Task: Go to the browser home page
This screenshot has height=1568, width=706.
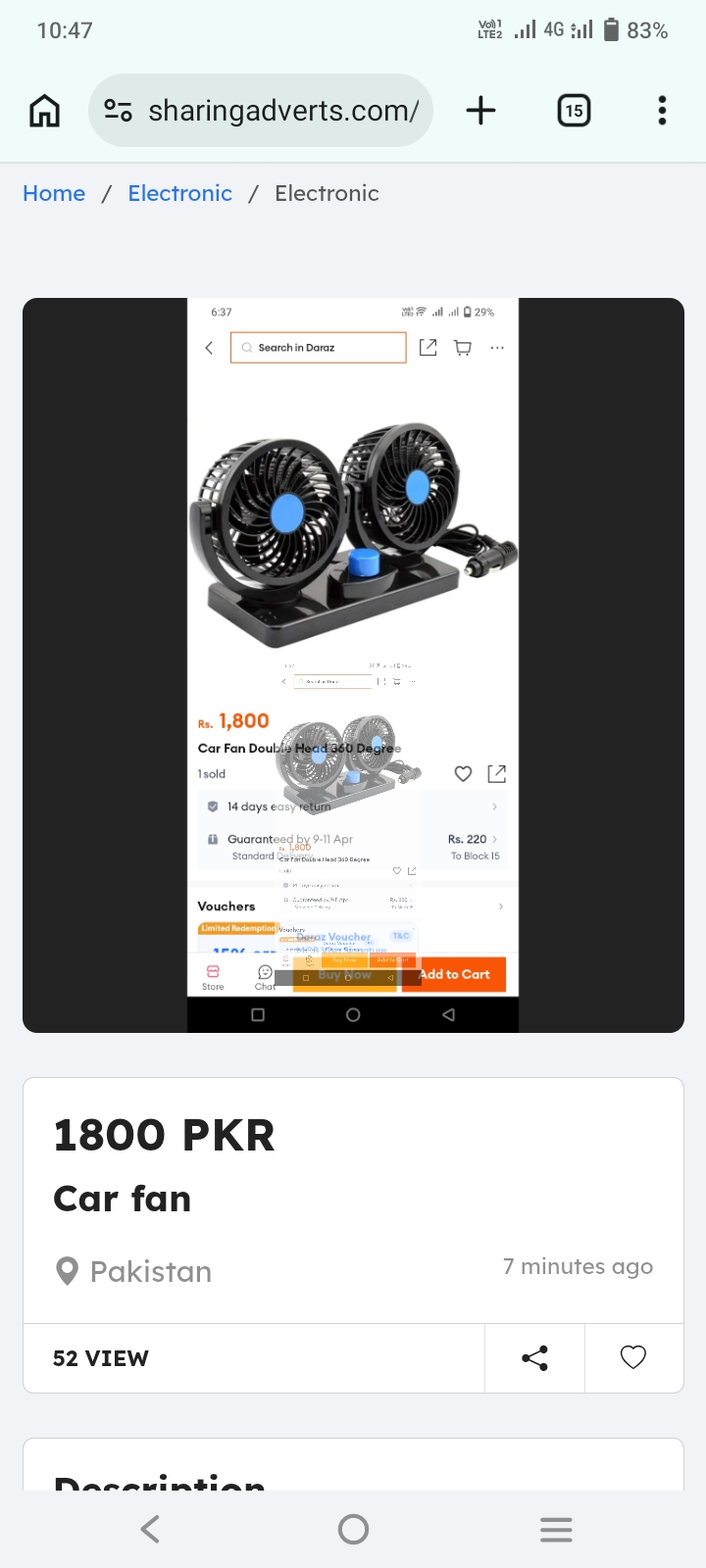Action: [x=44, y=111]
